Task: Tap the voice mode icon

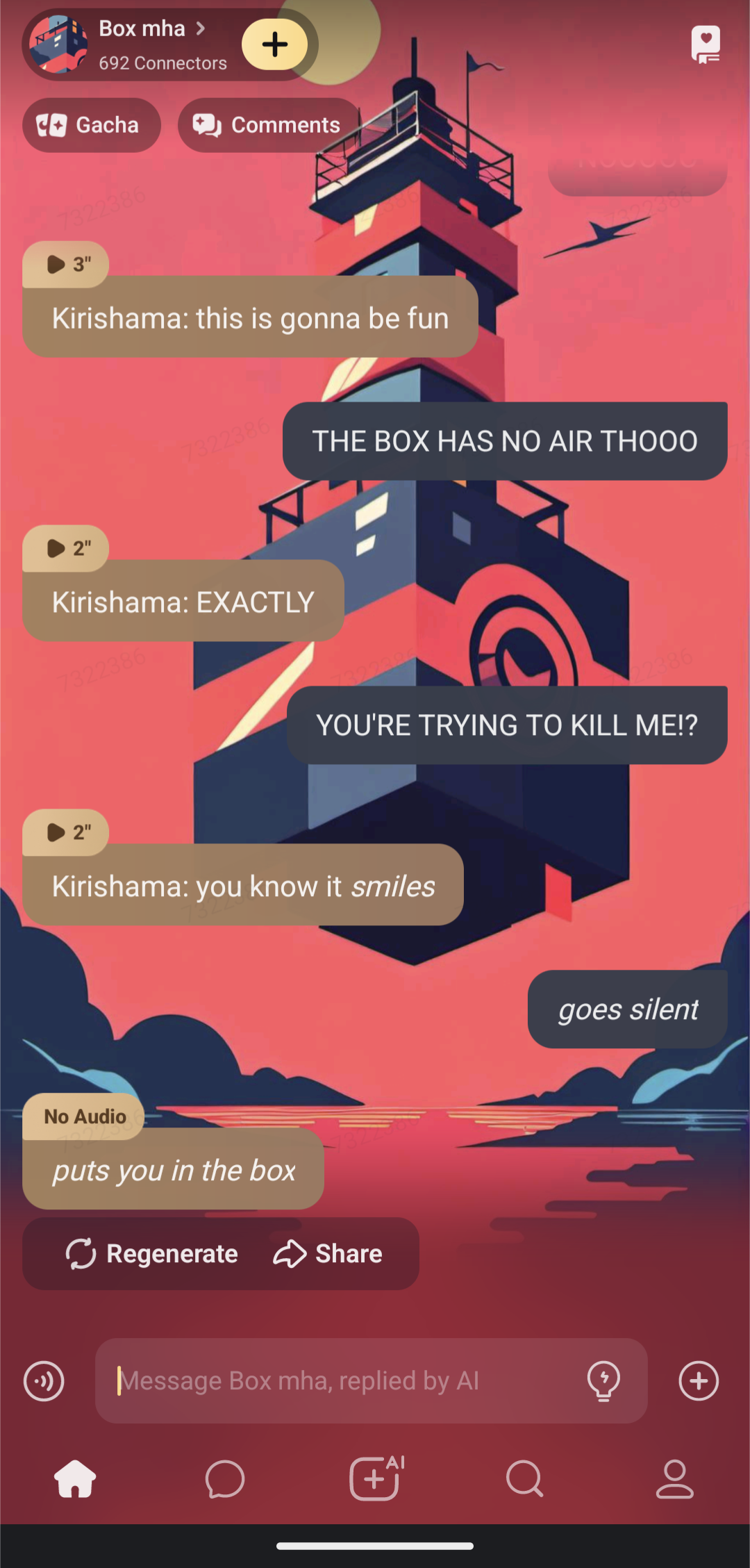Action: point(44,1380)
